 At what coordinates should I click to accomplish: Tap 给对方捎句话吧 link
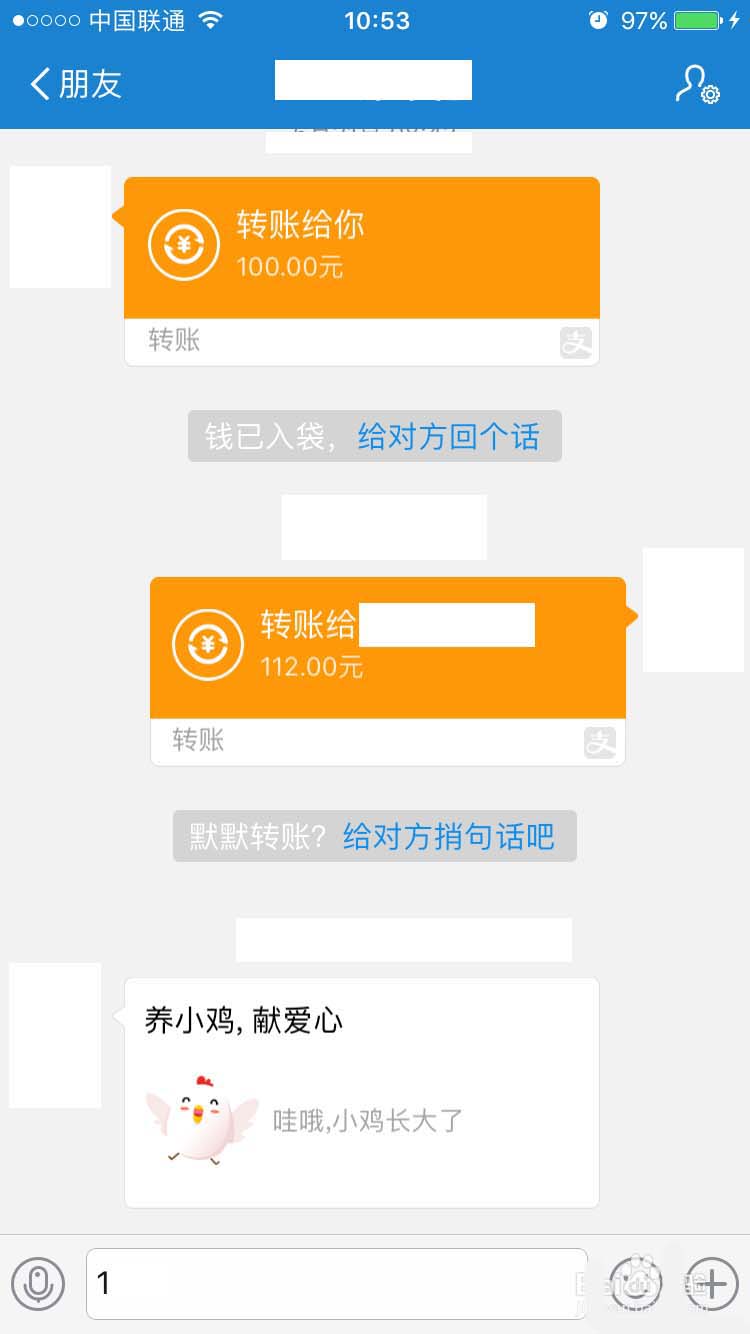point(448,836)
